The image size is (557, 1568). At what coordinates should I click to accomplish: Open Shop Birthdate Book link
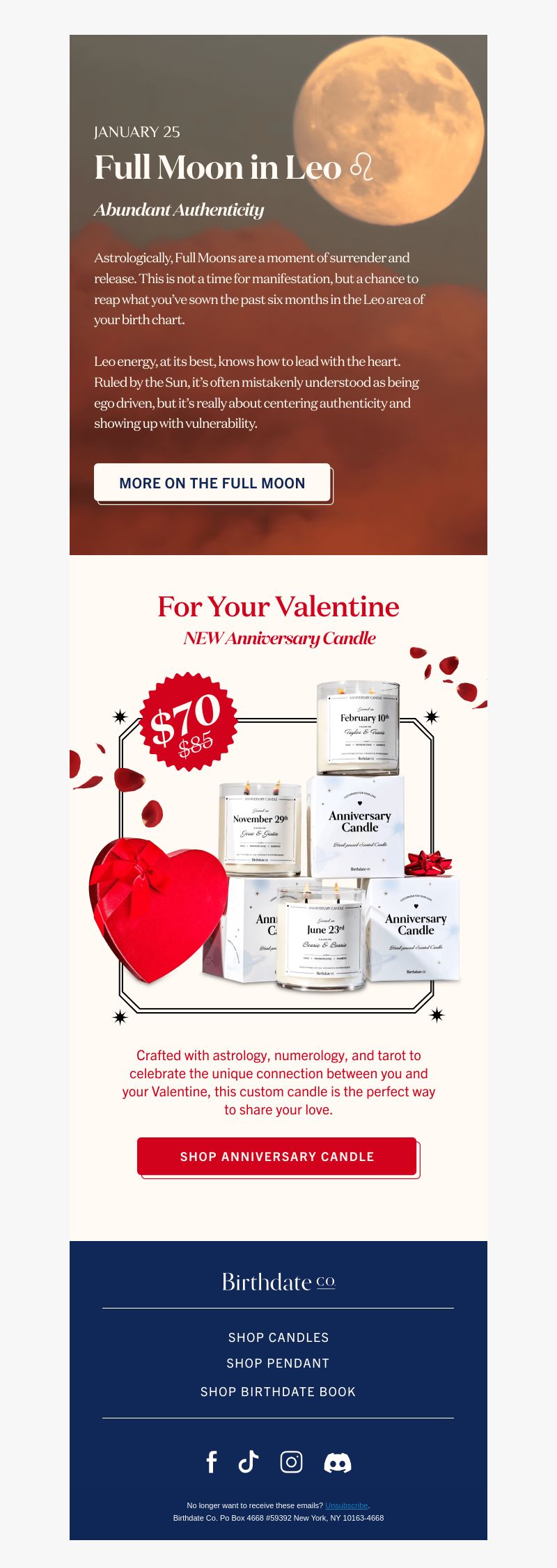coord(278,1391)
